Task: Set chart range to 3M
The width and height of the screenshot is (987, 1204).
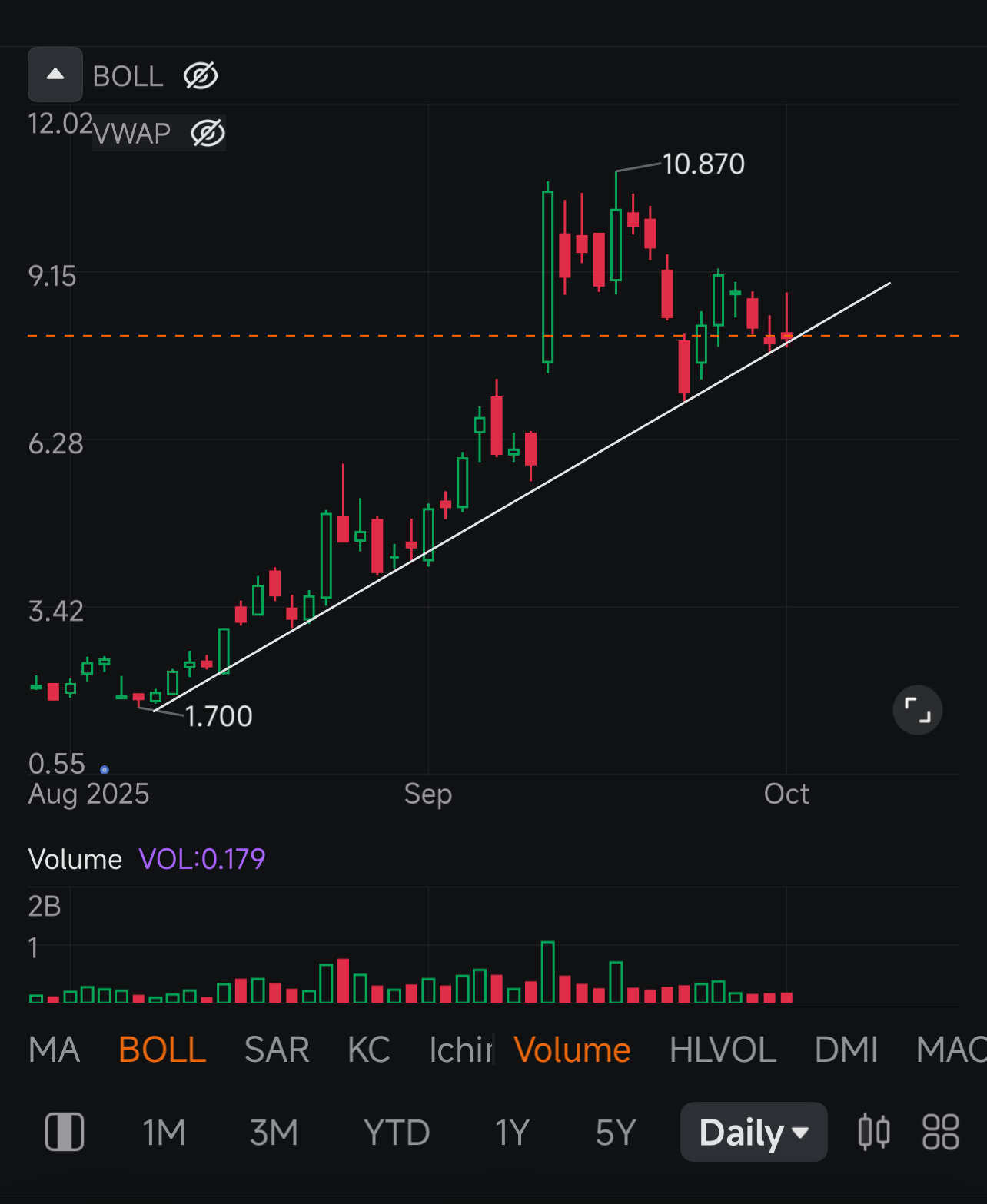Action: coord(274,1133)
